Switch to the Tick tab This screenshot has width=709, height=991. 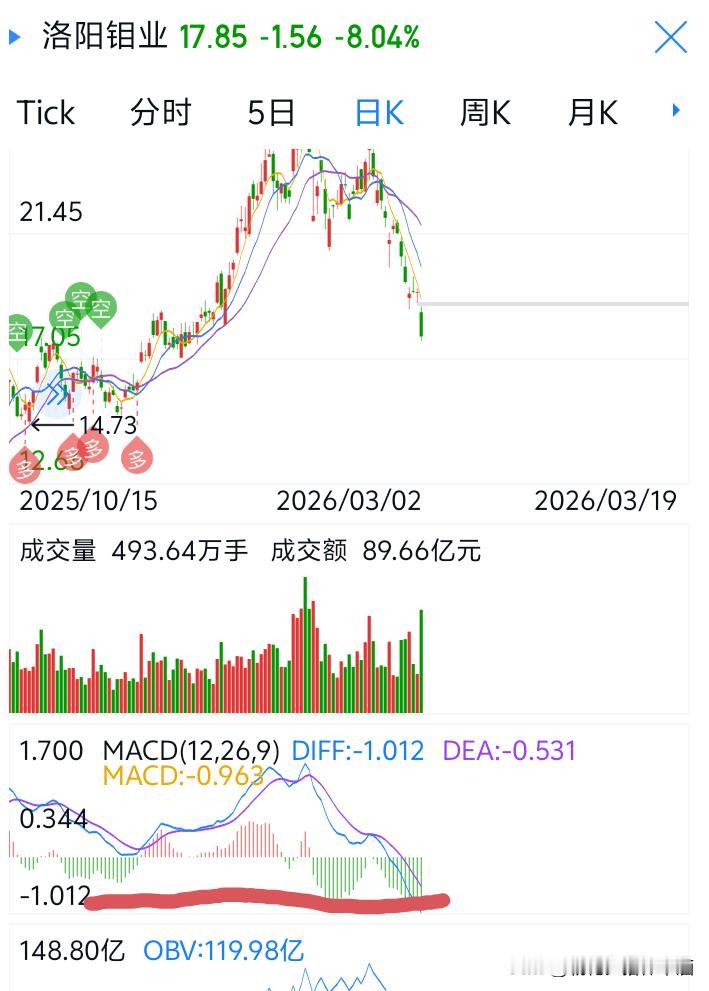tap(45, 113)
